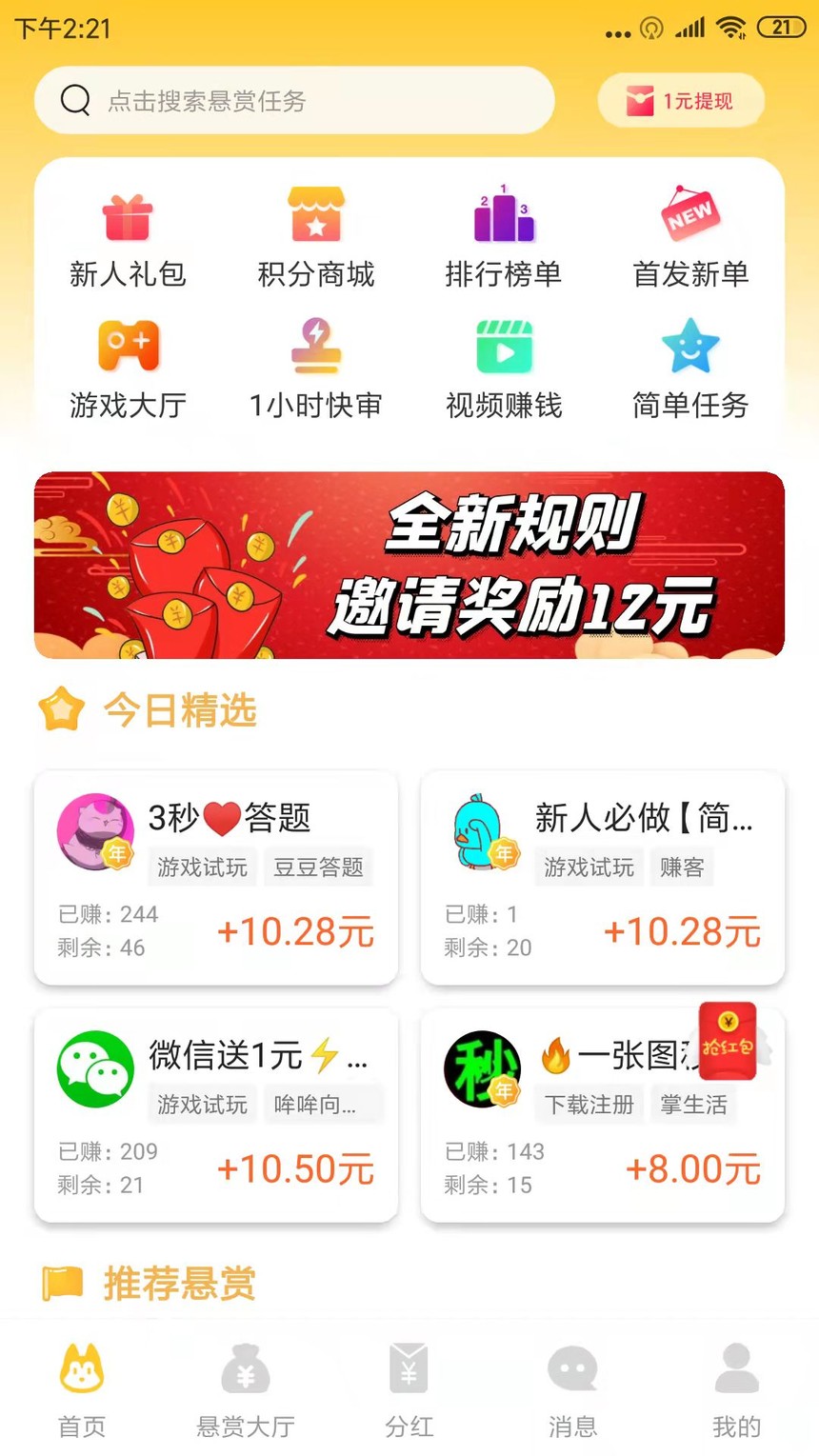Open the 微信送1元 task card

pos(216,1115)
